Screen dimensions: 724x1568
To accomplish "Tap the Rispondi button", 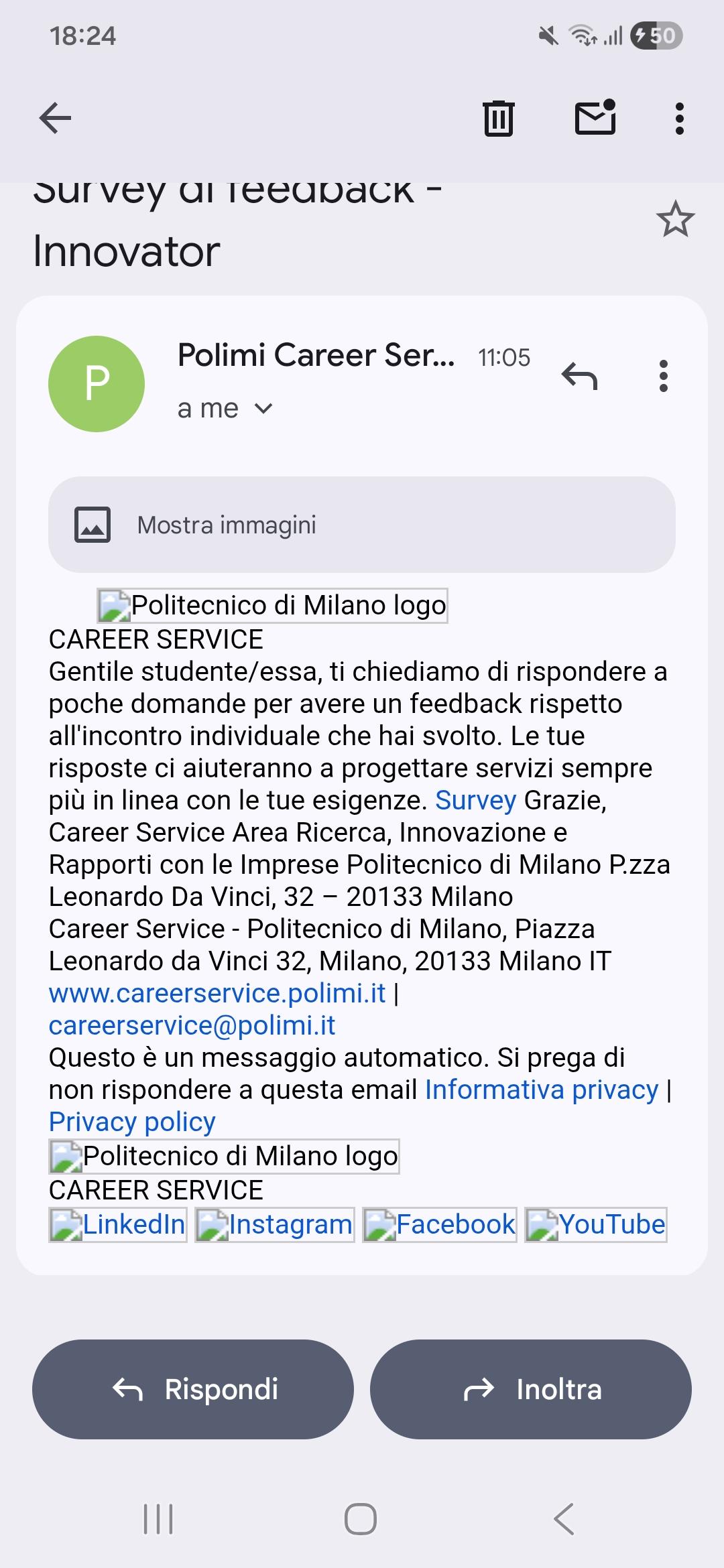I will (193, 1389).
